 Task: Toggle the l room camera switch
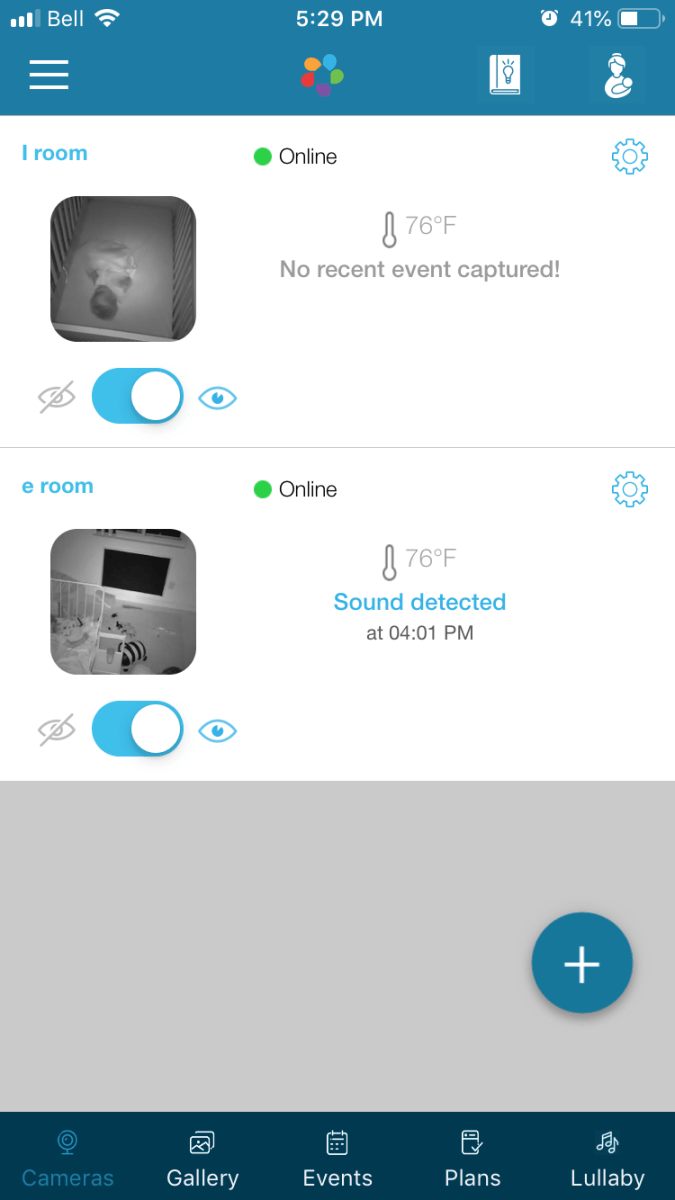(x=137, y=396)
